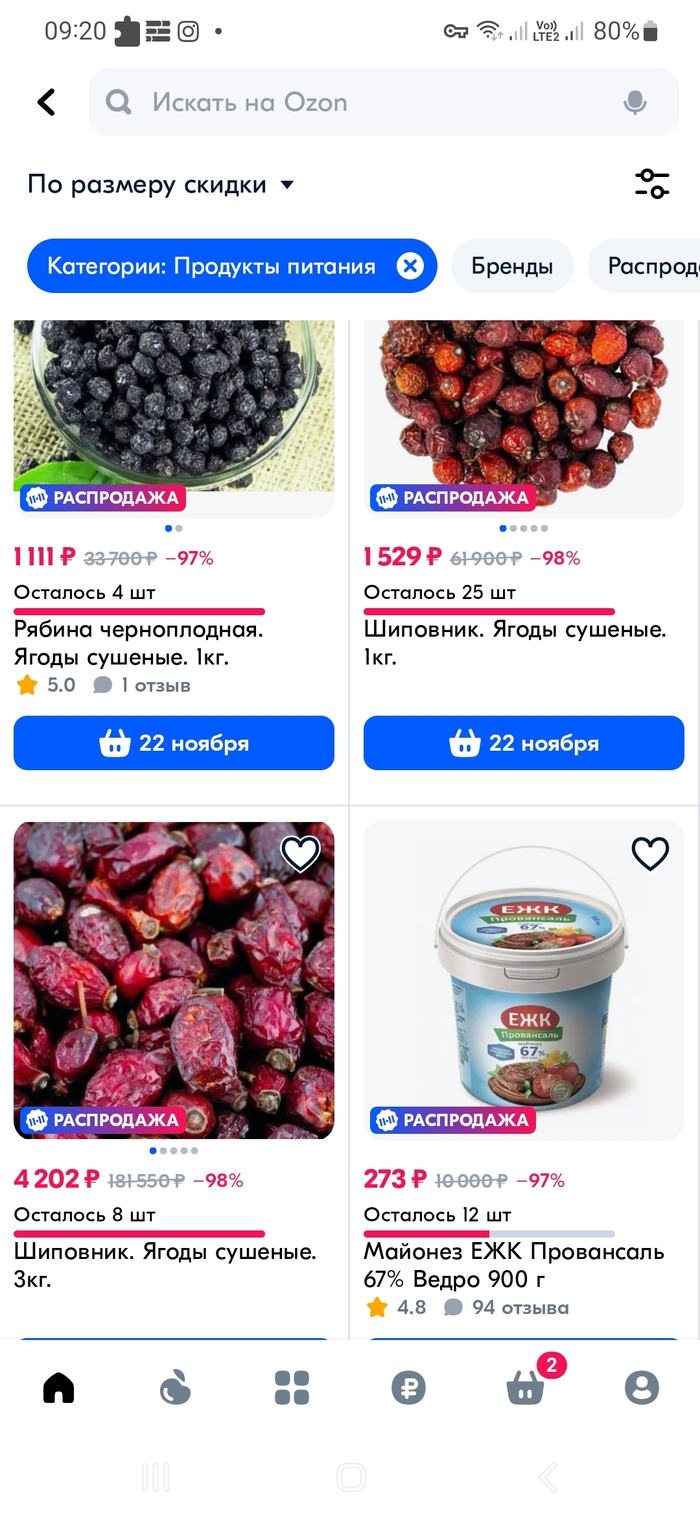Open the catalog grid tab
The image size is (700, 1517).
coord(292,1387)
